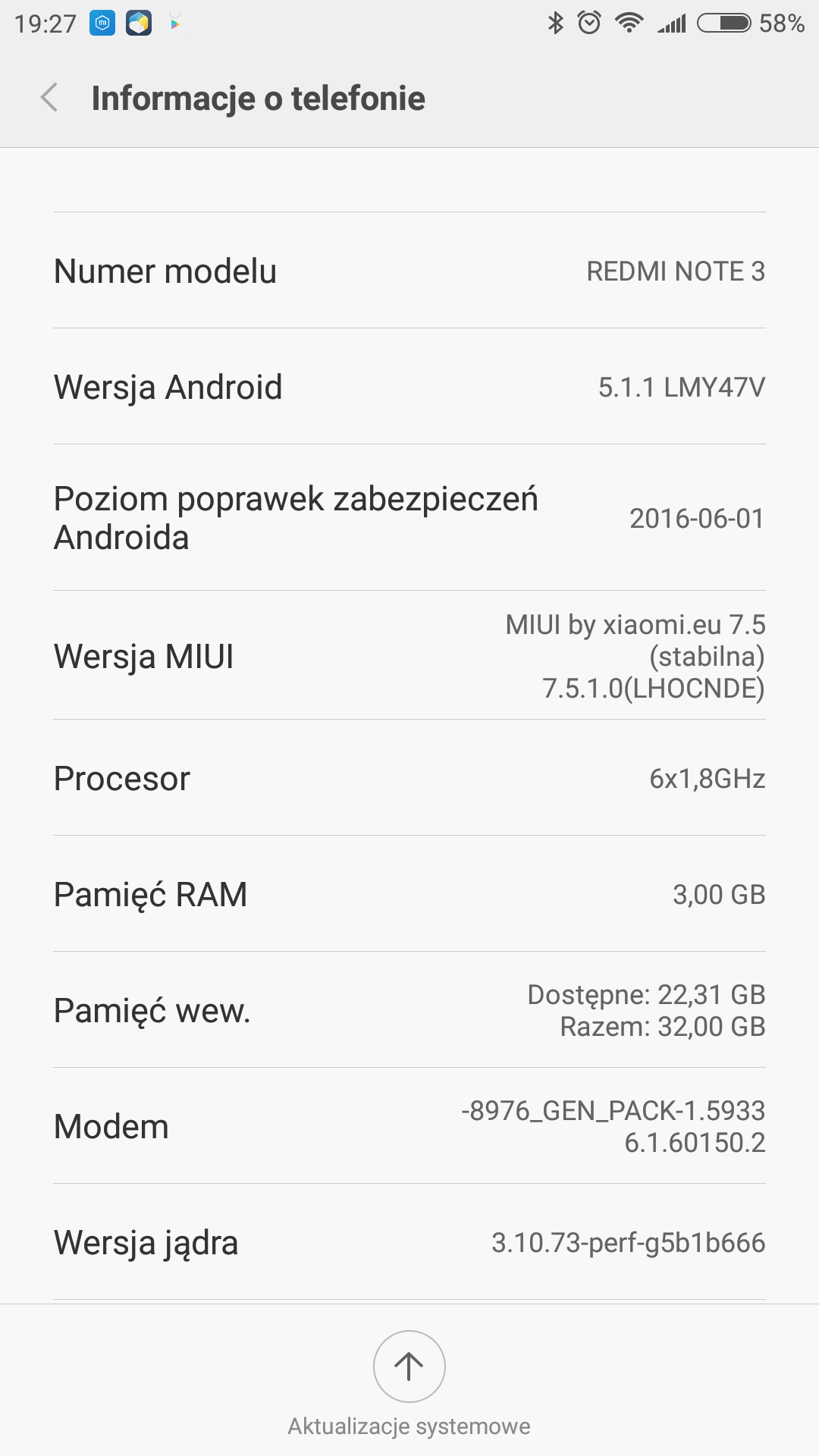Viewport: 819px width, 1456px height.
Task: Select the Procesor row
Action: (409, 779)
